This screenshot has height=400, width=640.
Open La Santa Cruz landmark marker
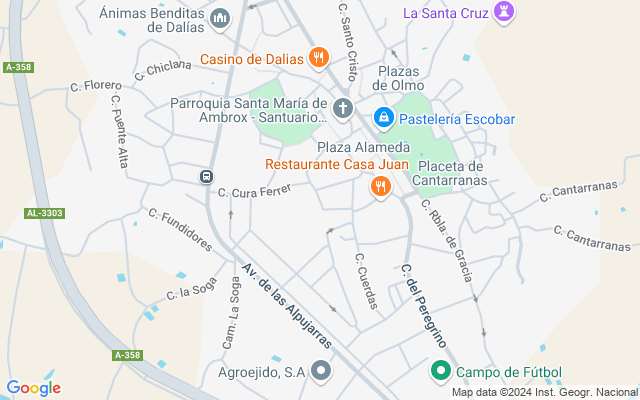coord(504,12)
